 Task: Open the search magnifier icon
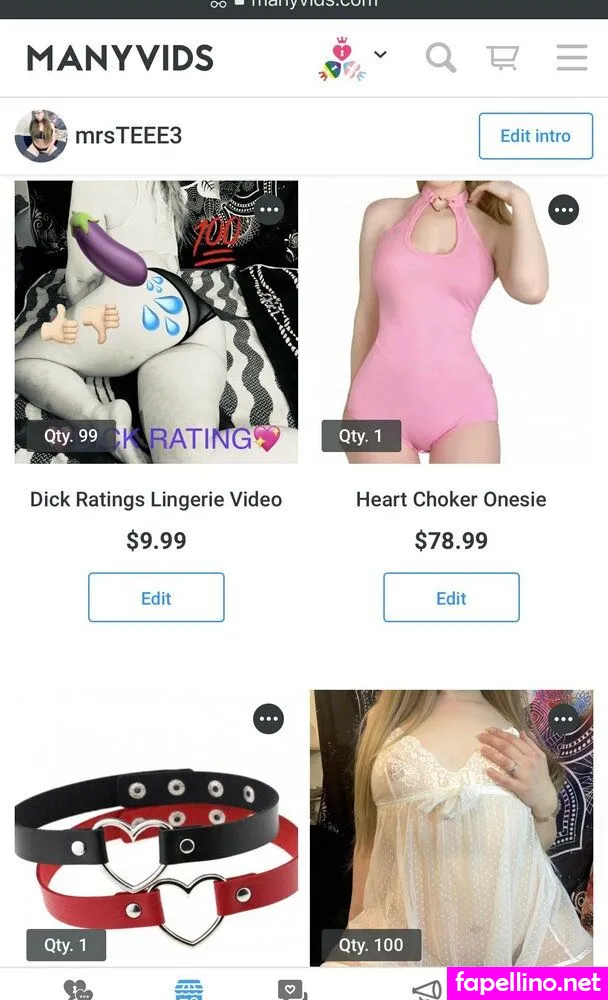click(x=440, y=57)
